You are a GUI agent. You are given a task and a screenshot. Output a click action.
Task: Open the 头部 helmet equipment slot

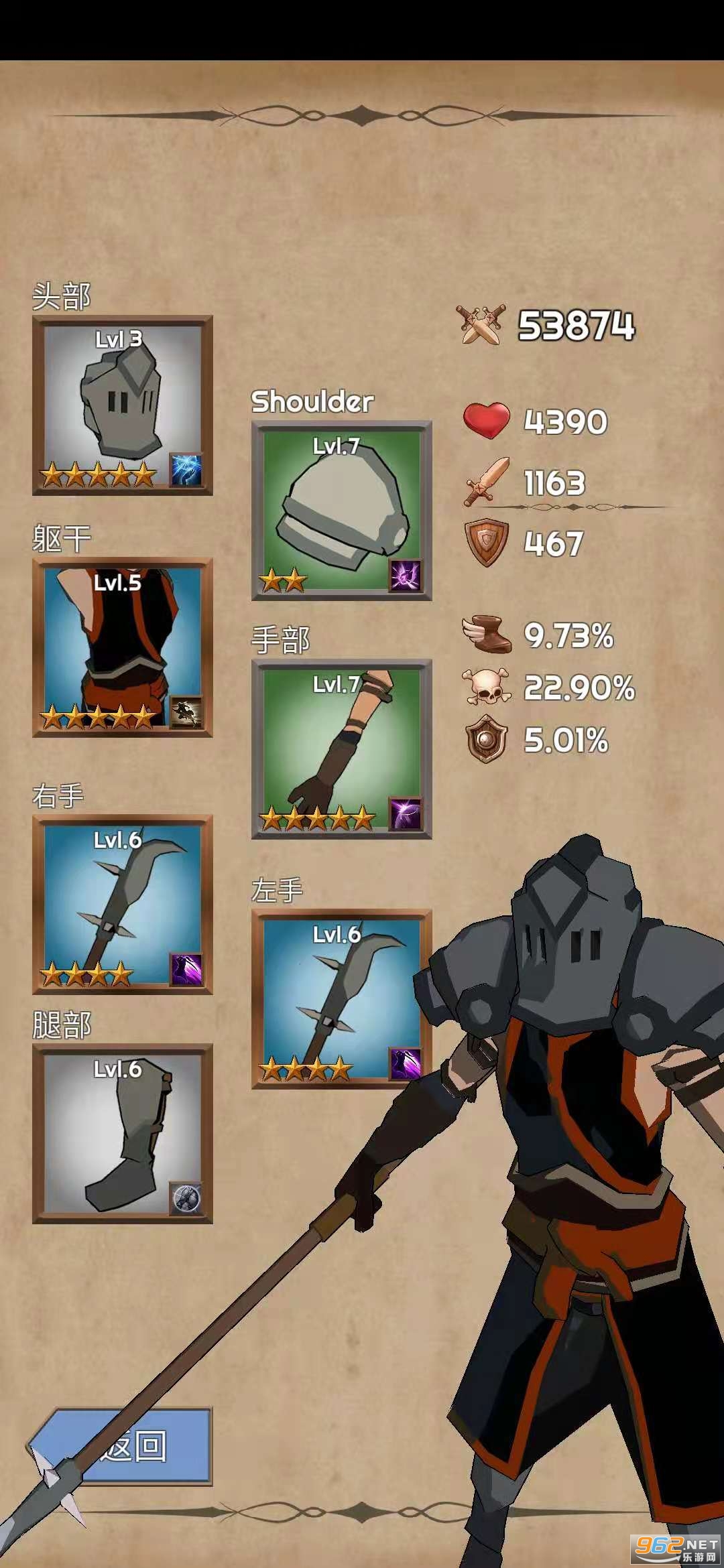coord(123,405)
